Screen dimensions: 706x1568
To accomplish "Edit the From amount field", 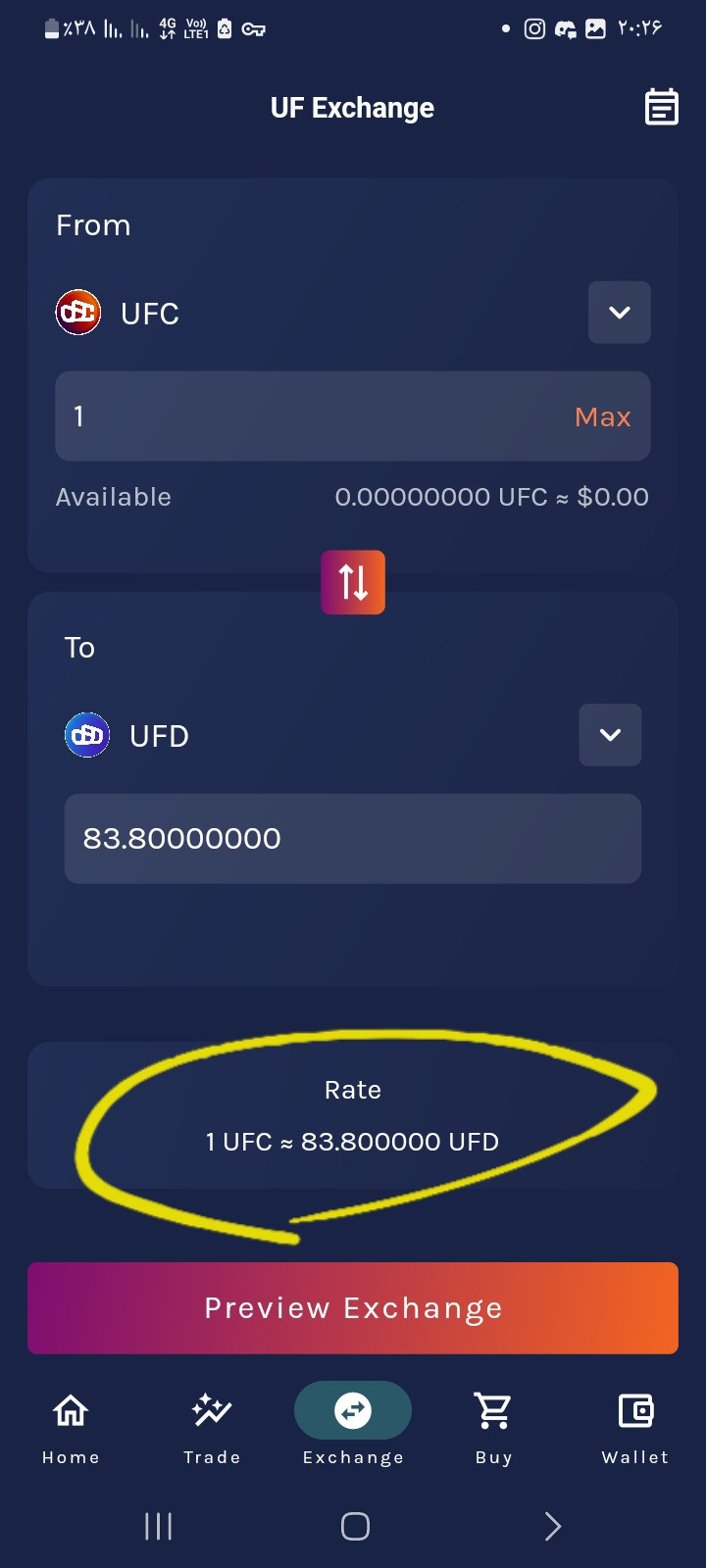I will 353,416.
